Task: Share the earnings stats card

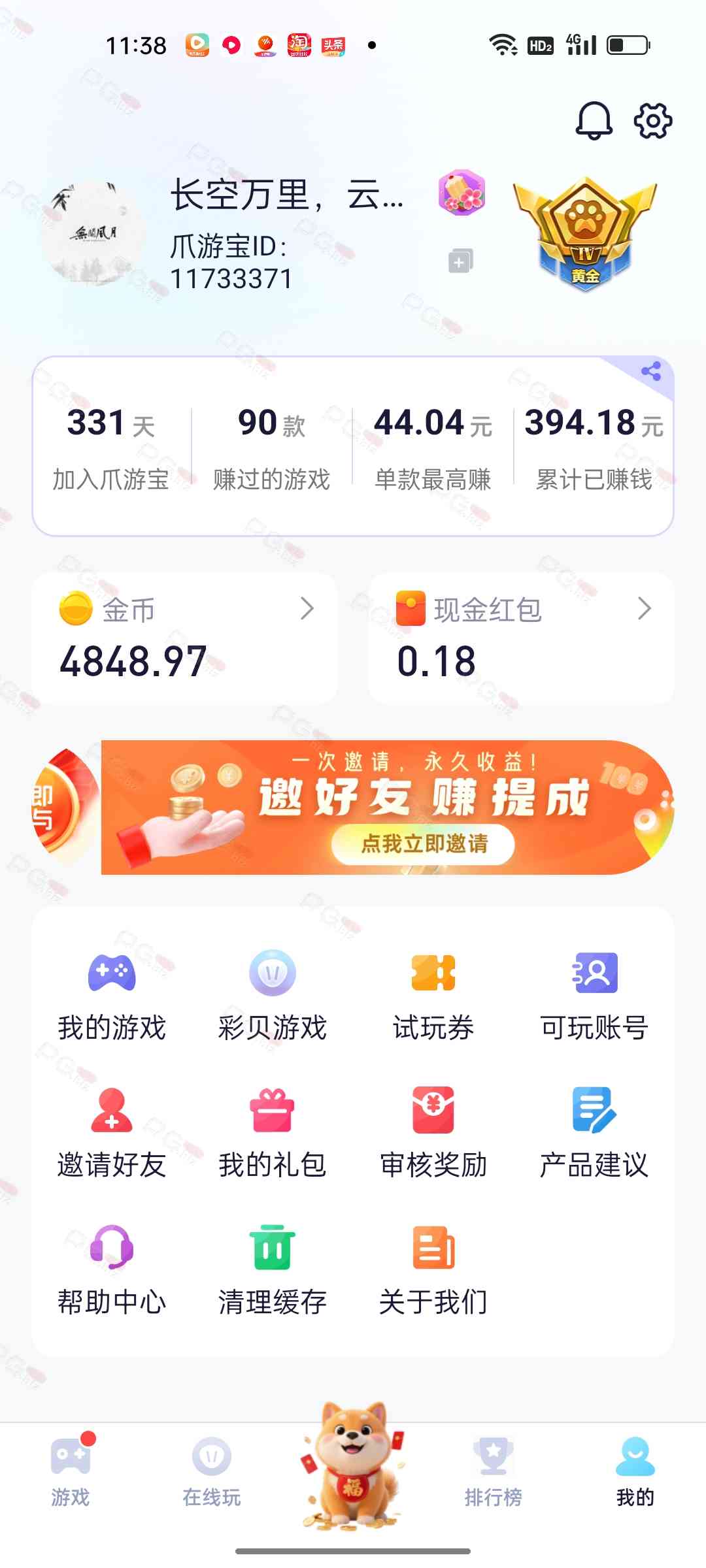Action: pos(650,372)
